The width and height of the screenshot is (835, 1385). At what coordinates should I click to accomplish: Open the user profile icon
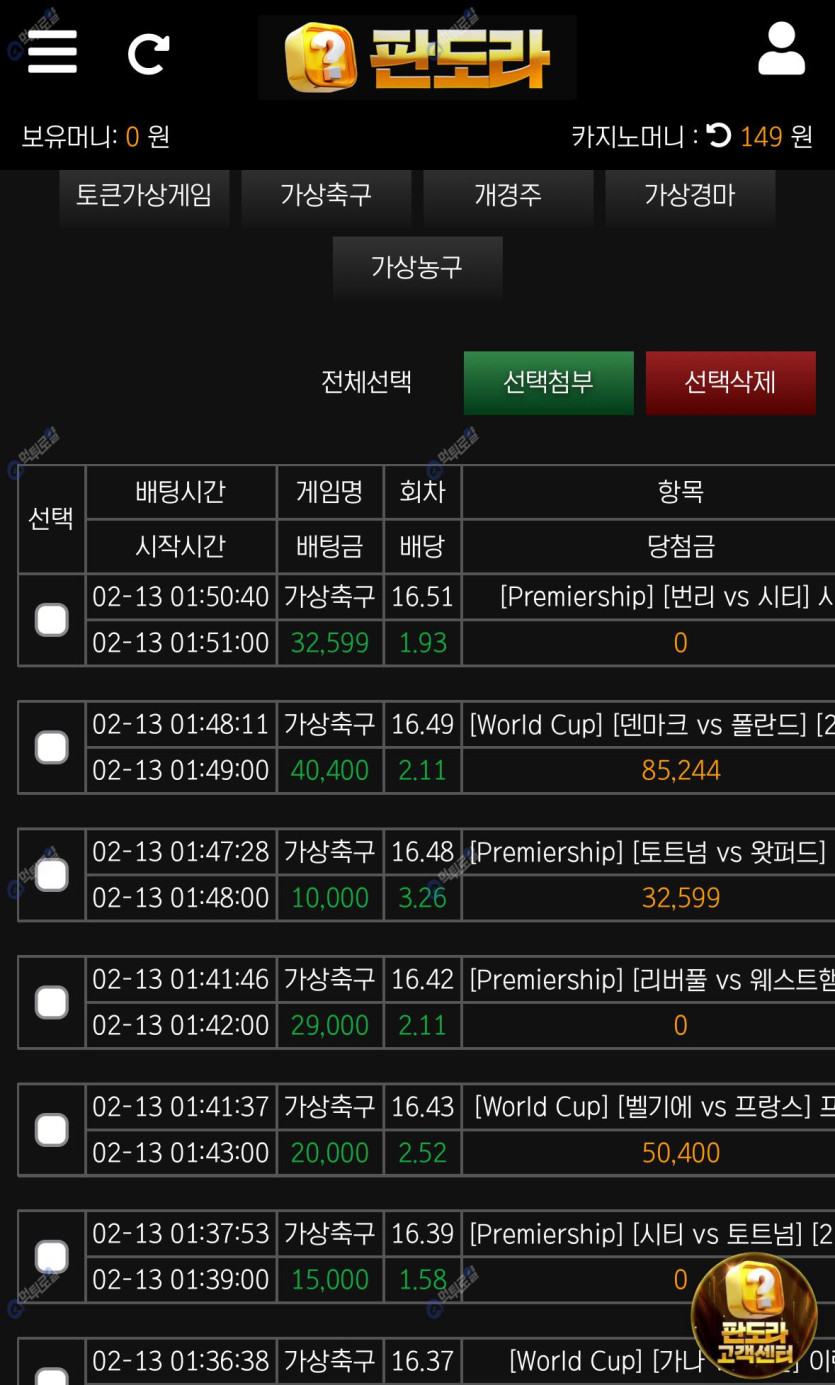click(781, 50)
